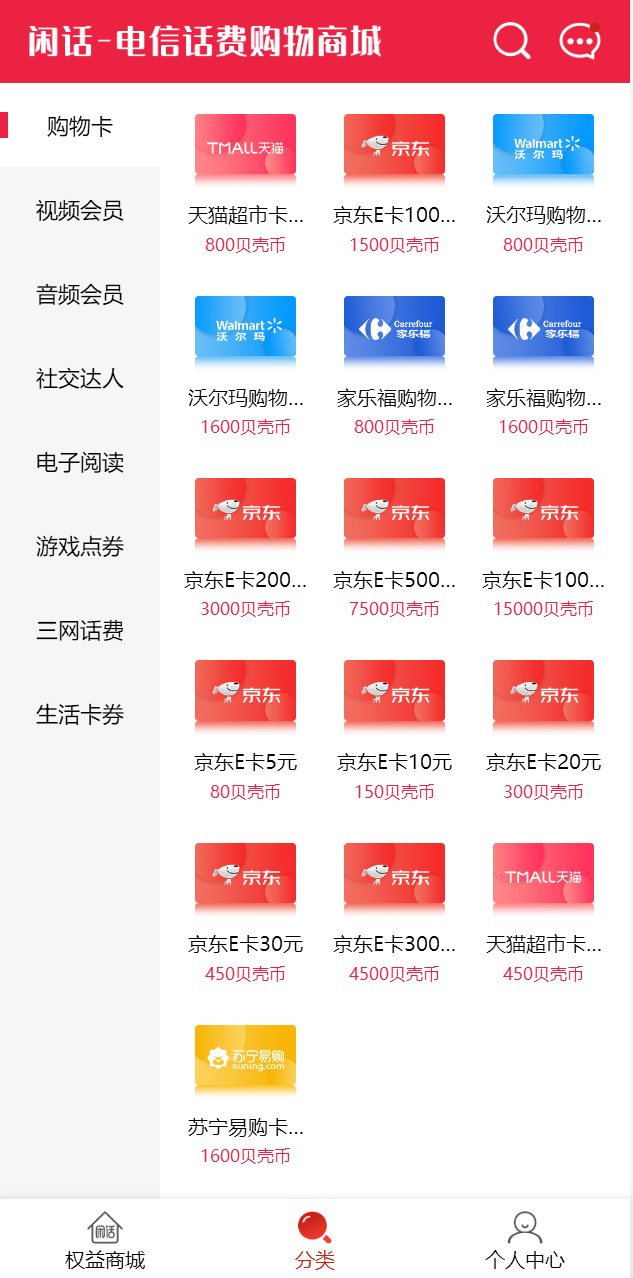The image size is (633, 1278).
Task: Switch to the 社交达人 category
Action: click(80, 379)
